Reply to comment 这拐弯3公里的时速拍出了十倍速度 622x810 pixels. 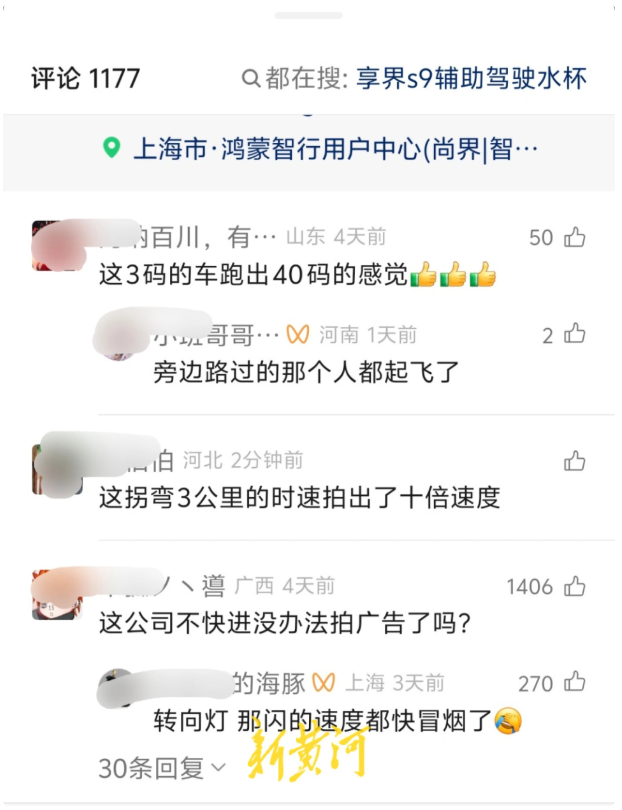[x=298, y=497]
